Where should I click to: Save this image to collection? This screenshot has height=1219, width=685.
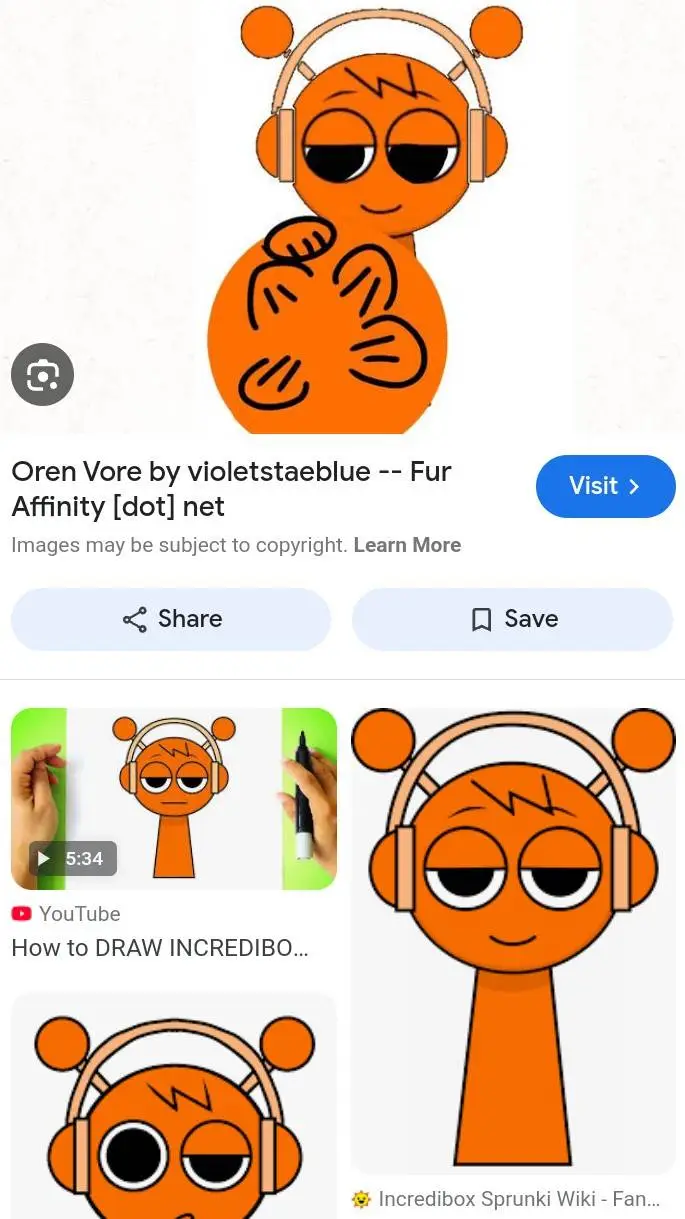pos(513,619)
